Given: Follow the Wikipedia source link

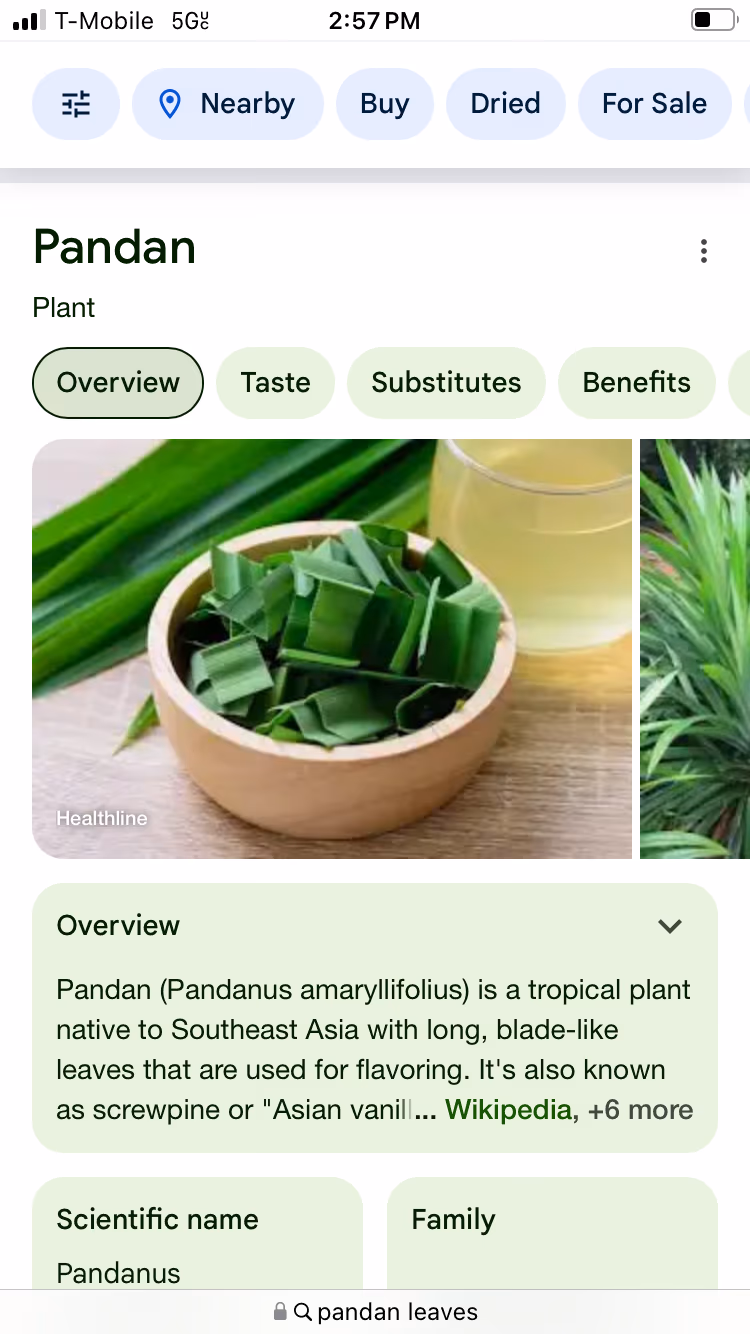Looking at the screenshot, I should click(508, 1110).
